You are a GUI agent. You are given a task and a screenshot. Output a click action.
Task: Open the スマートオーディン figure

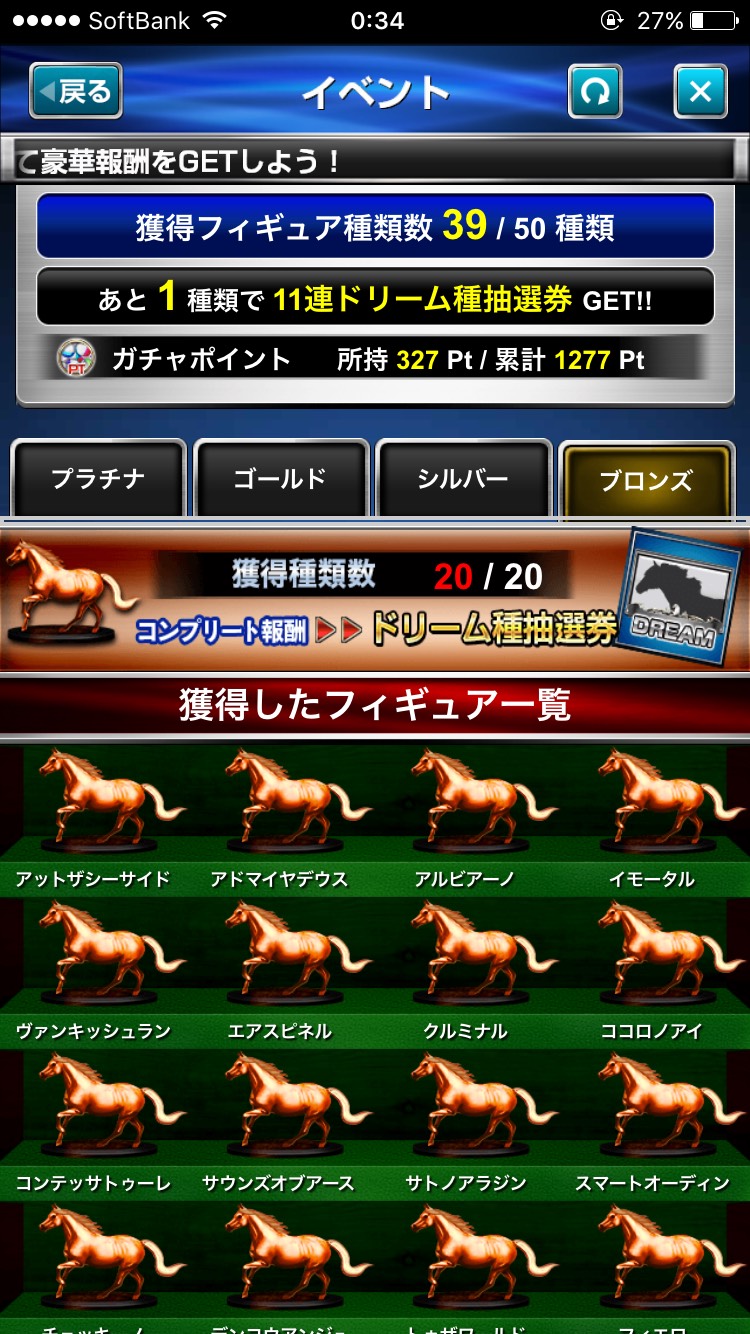pos(652,1124)
